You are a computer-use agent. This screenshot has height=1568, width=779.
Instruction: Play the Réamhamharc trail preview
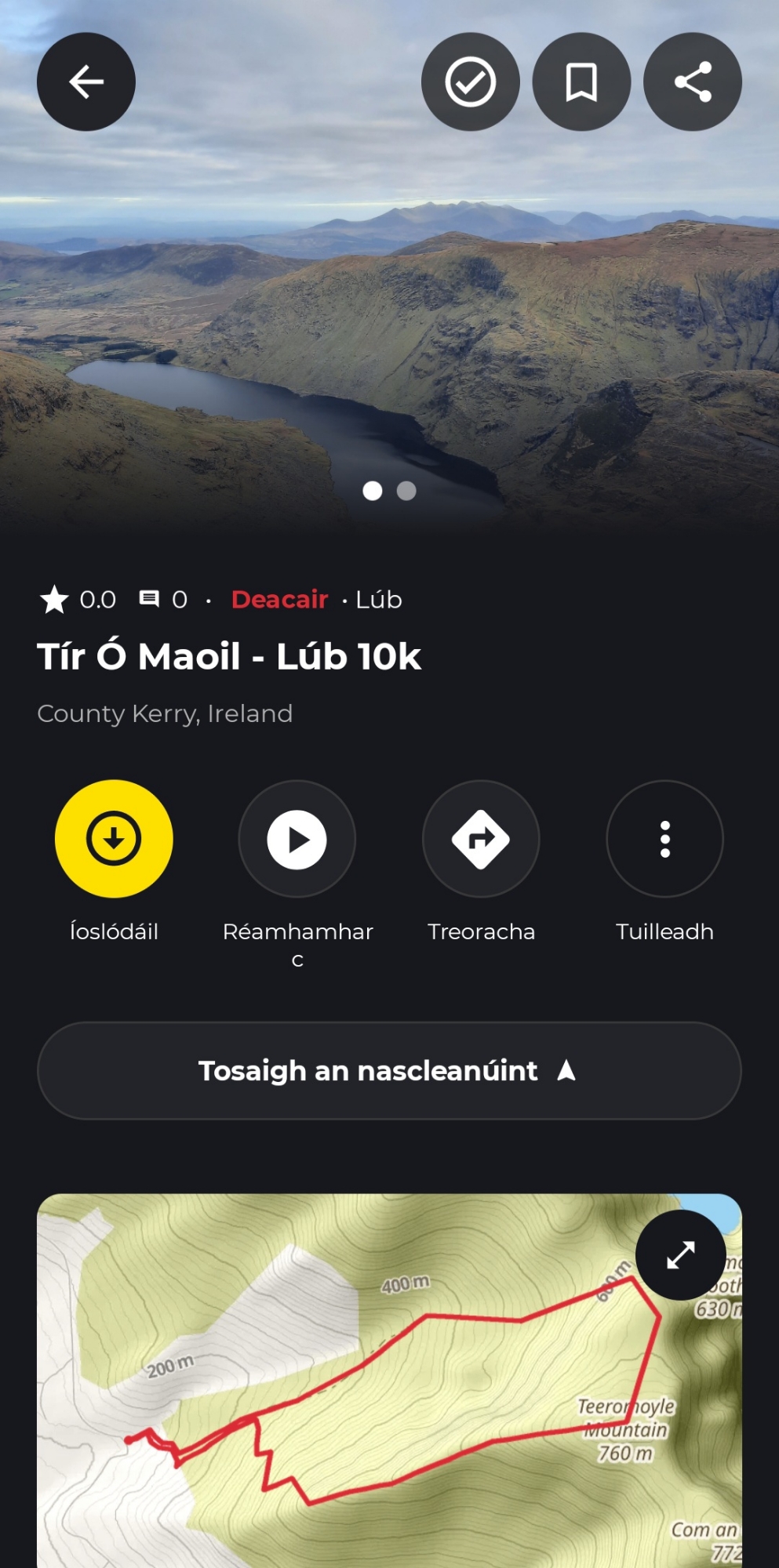[297, 839]
